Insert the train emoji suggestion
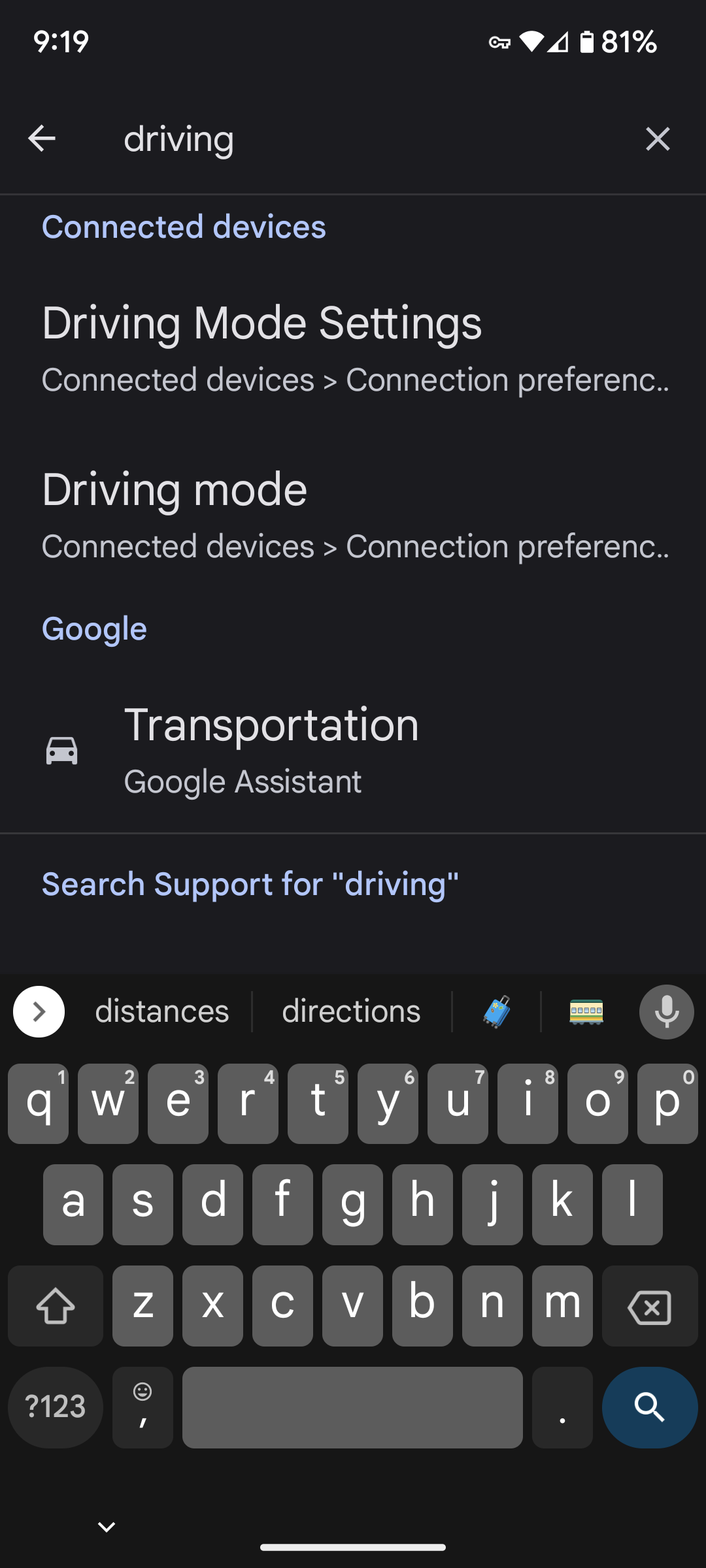The height and width of the screenshot is (1568, 706). coord(586,1011)
